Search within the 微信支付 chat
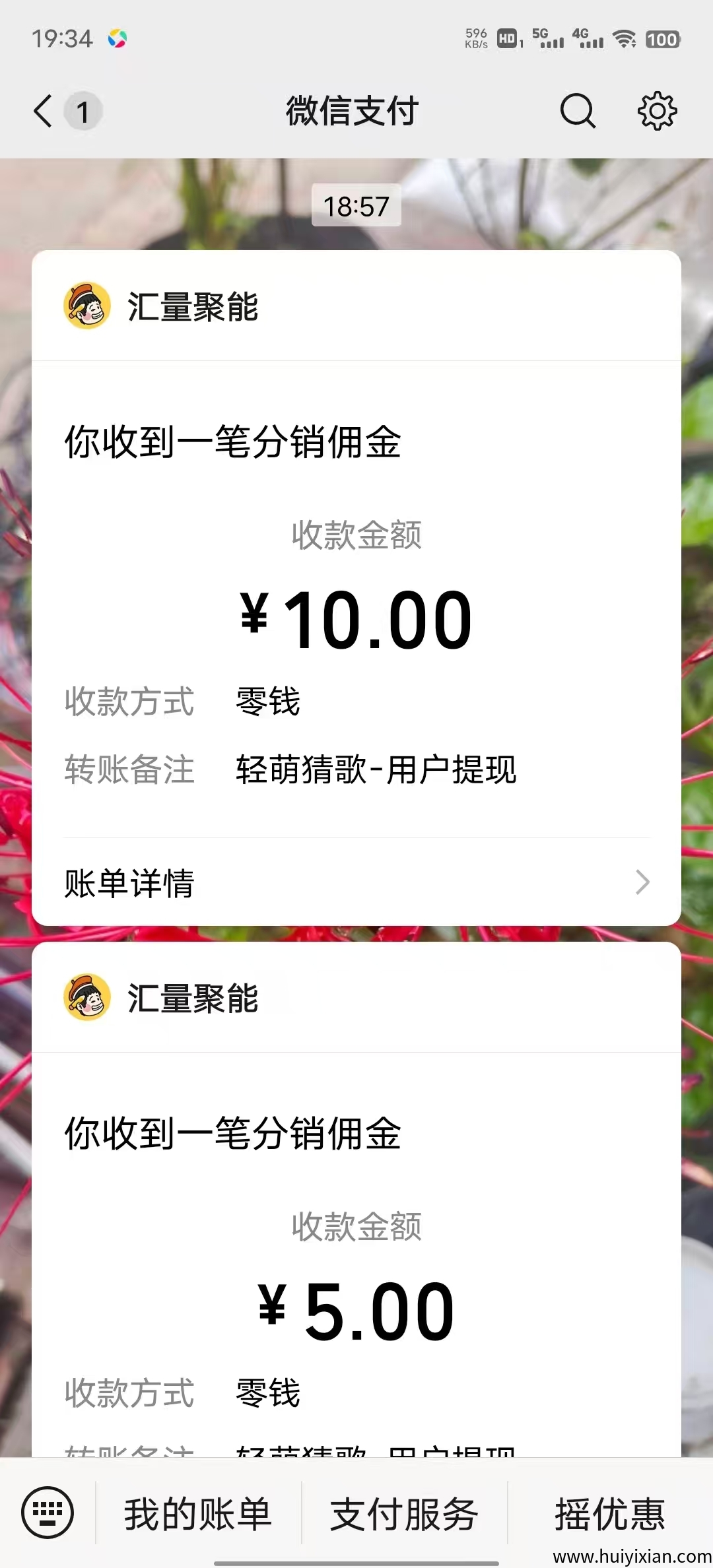This screenshot has width=713, height=1568. pyautogui.click(x=578, y=111)
